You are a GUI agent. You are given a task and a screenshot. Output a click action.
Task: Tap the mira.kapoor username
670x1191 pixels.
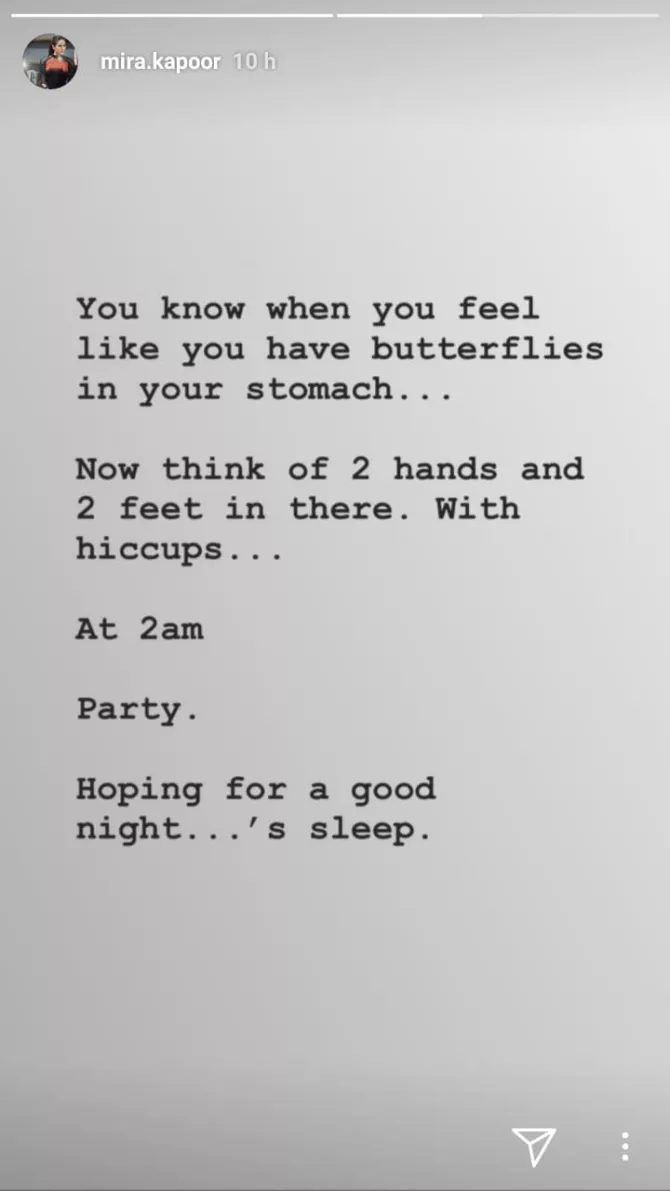pyautogui.click(x=162, y=62)
